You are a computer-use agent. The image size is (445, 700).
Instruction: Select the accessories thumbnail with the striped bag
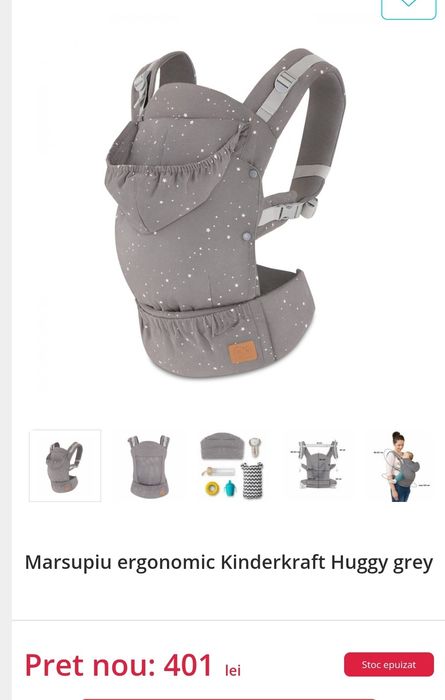pyautogui.click(x=232, y=466)
